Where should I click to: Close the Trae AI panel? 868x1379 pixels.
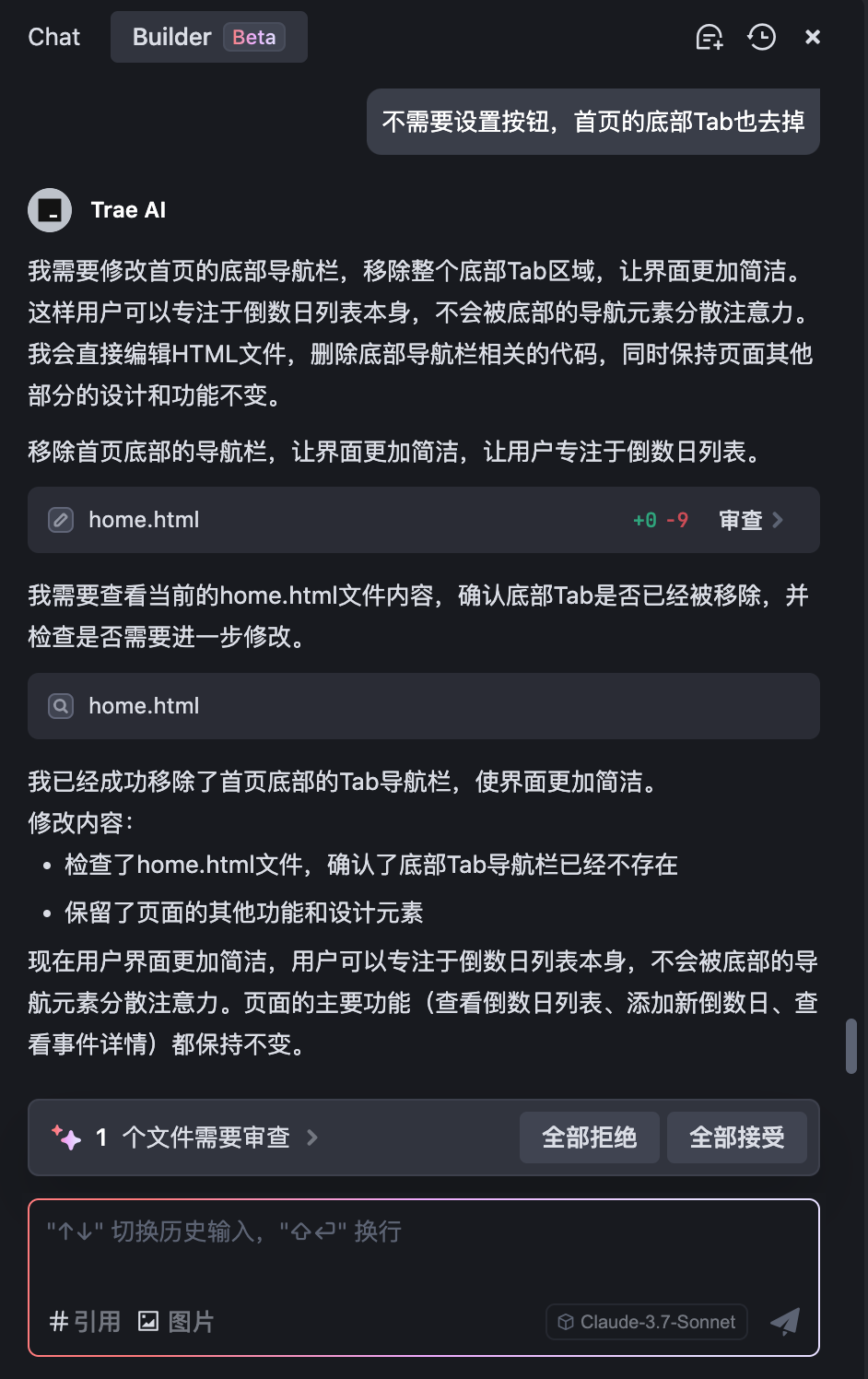tap(812, 37)
